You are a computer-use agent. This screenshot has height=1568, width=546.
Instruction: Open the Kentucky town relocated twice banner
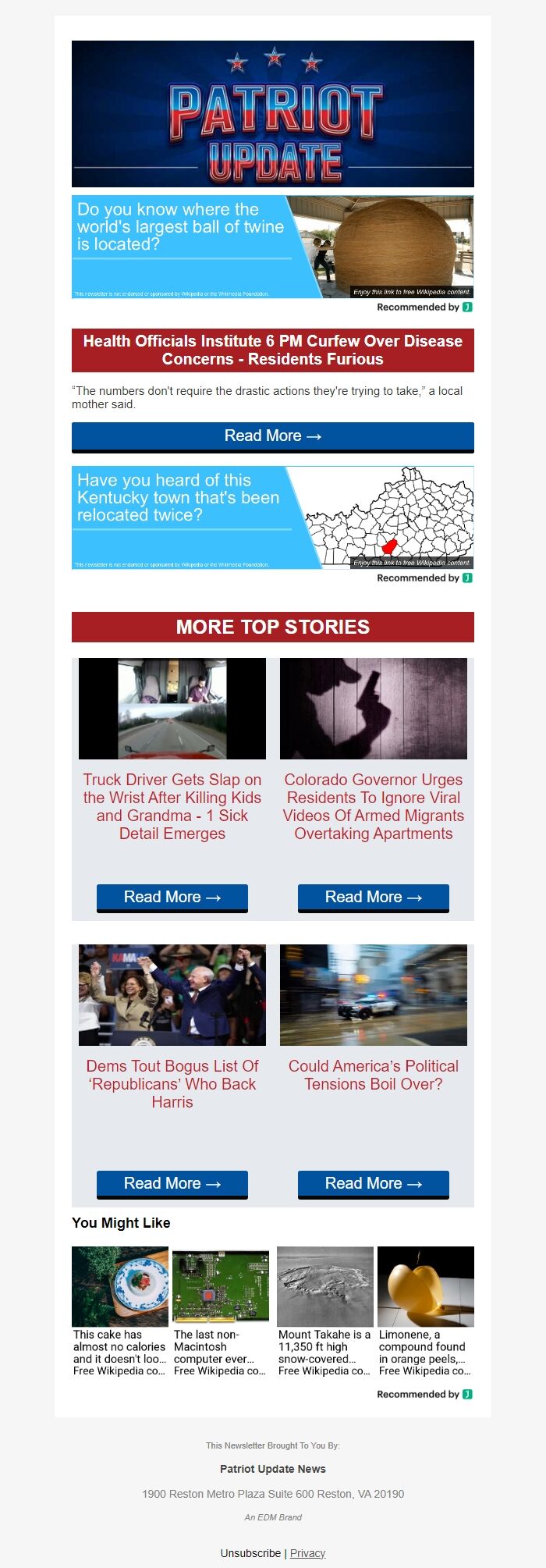coord(272,517)
